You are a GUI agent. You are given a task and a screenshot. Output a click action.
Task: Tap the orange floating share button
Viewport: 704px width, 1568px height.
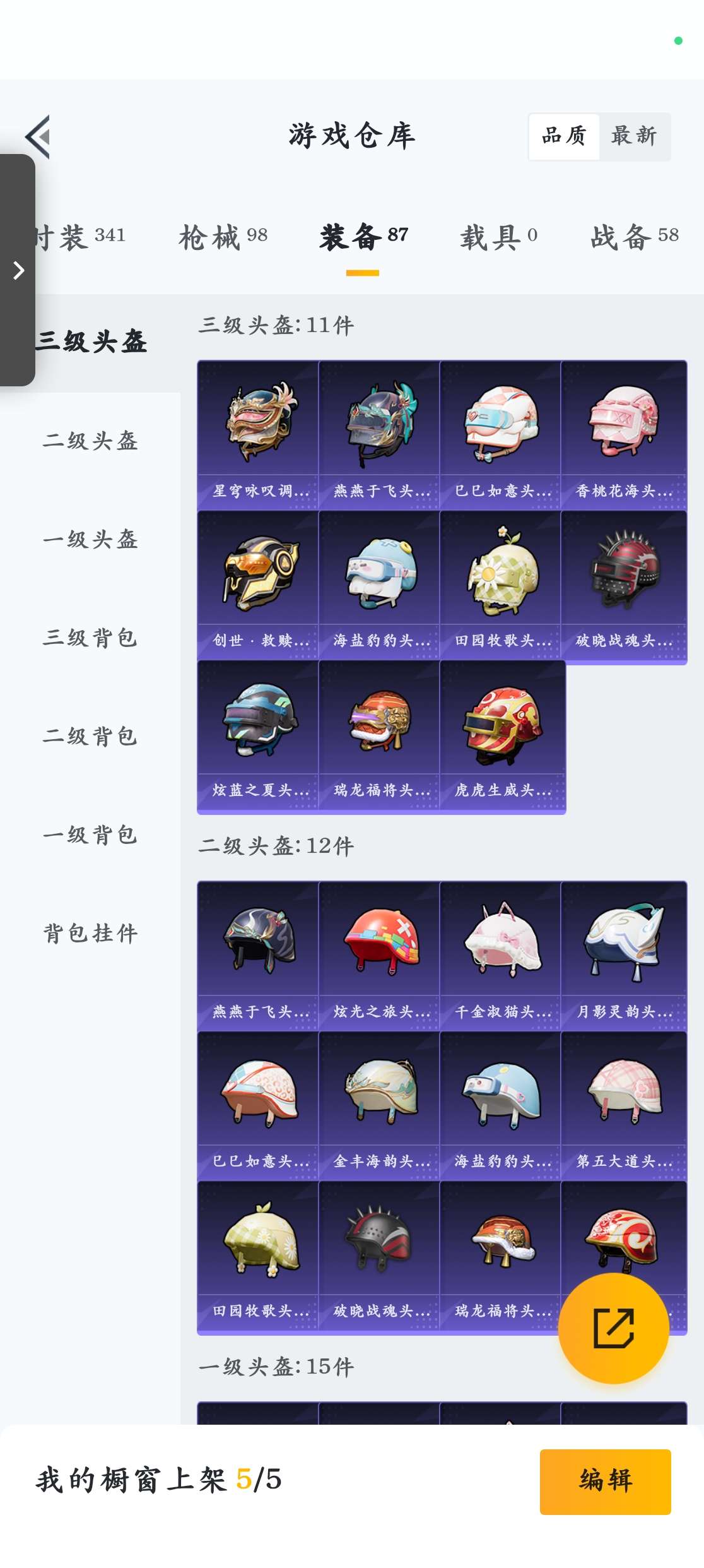(613, 1328)
